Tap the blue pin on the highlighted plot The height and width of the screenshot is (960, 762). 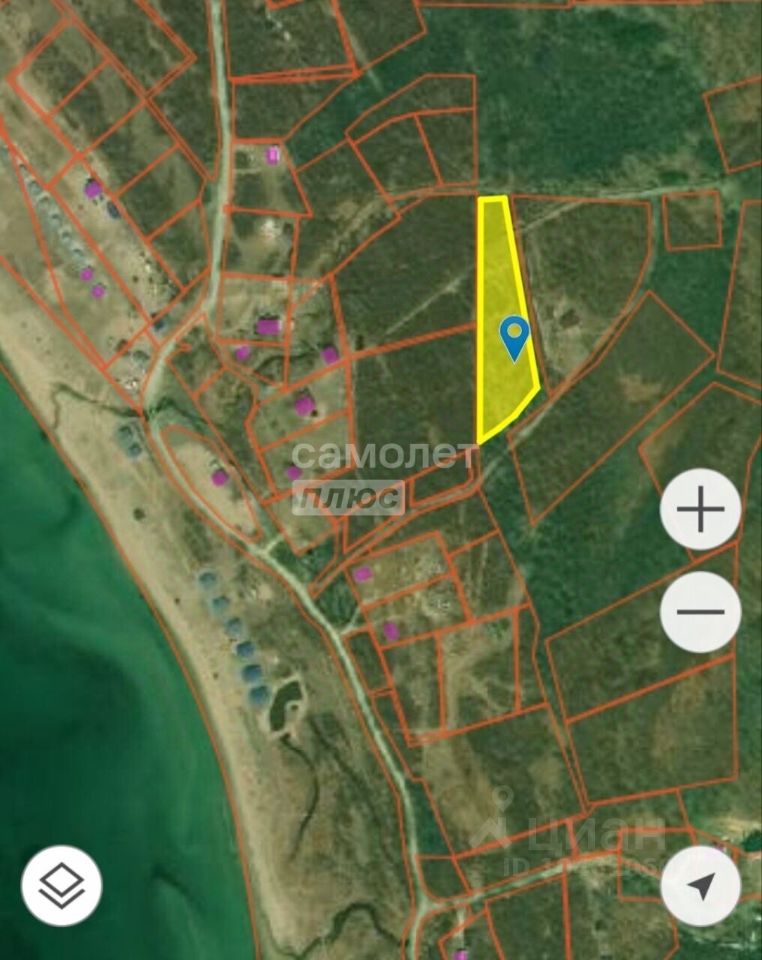[x=514, y=336]
